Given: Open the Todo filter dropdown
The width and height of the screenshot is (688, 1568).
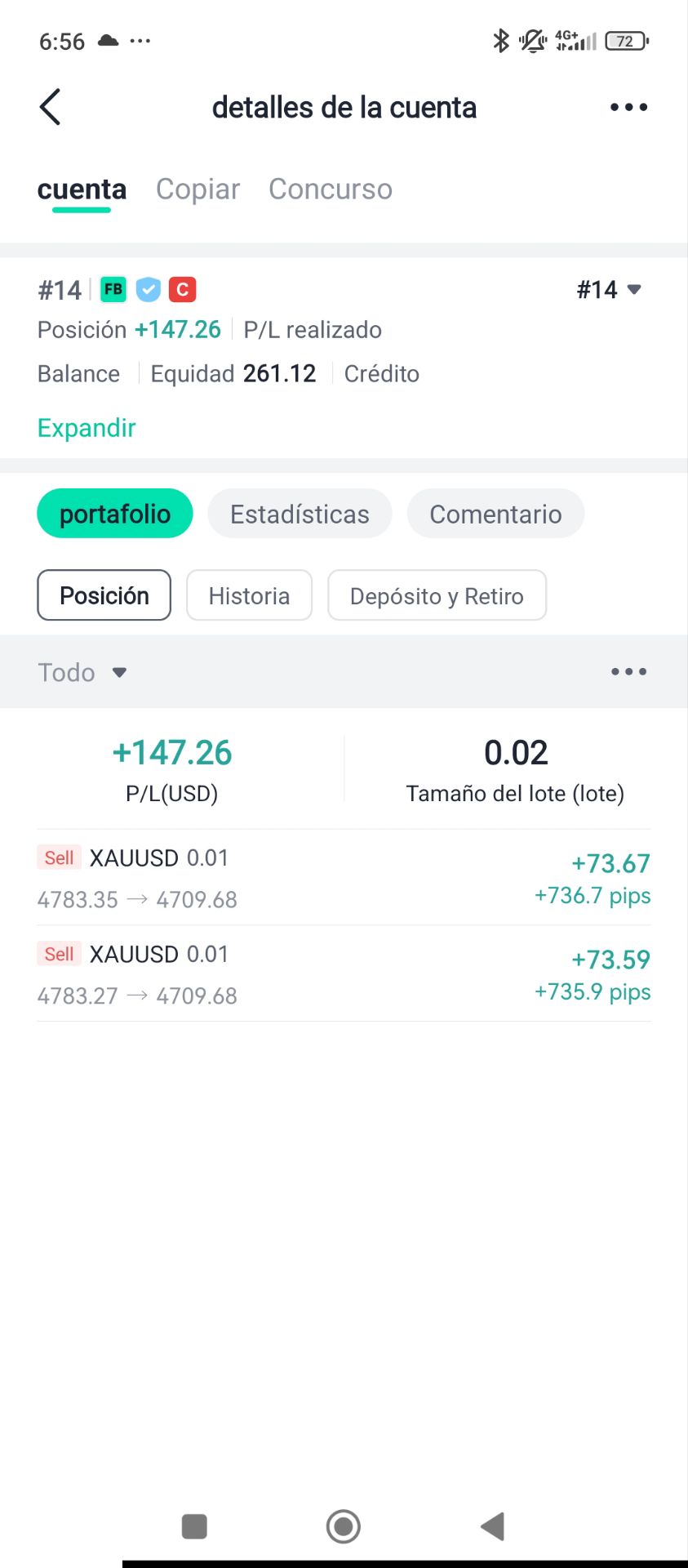Looking at the screenshot, I should (82, 672).
